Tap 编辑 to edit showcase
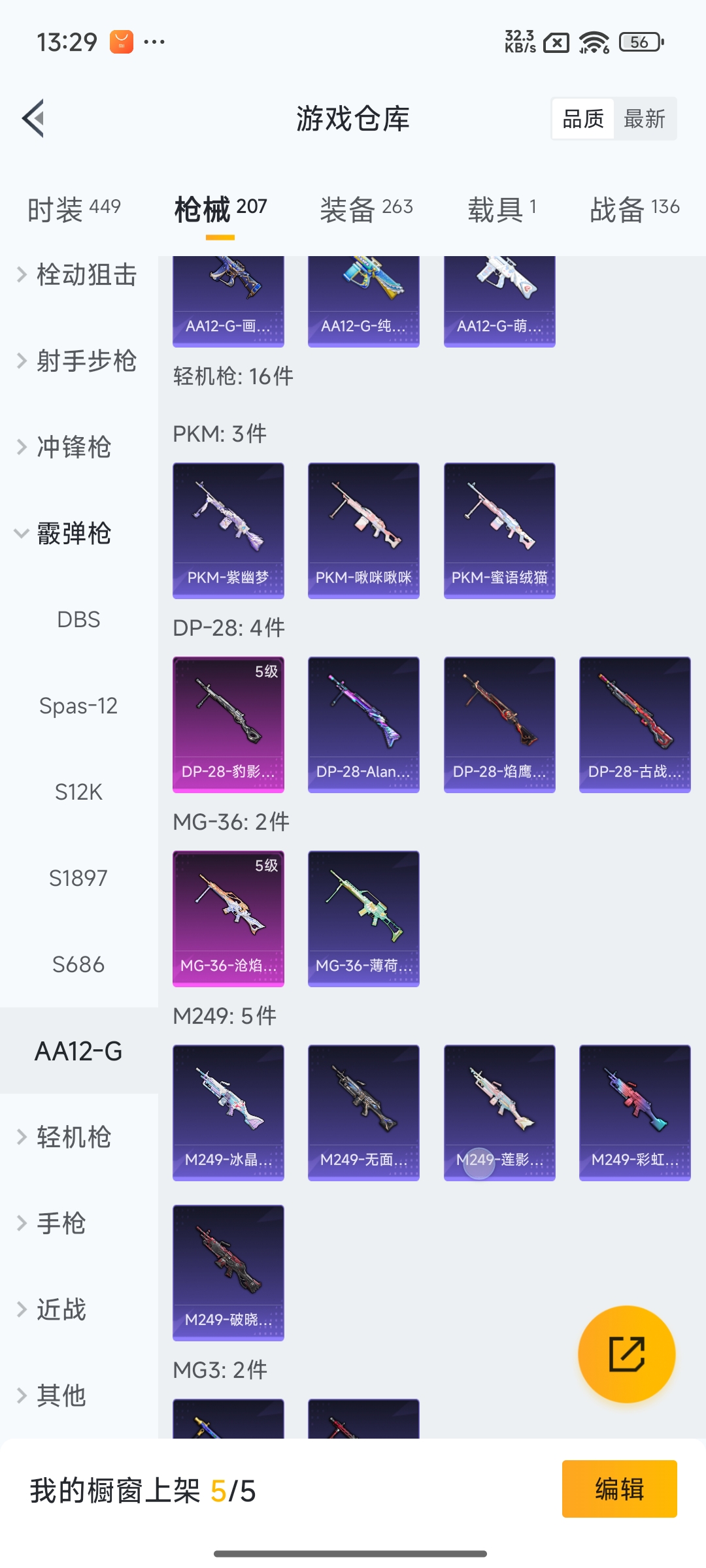This screenshot has height=1568, width=706. (x=619, y=1489)
